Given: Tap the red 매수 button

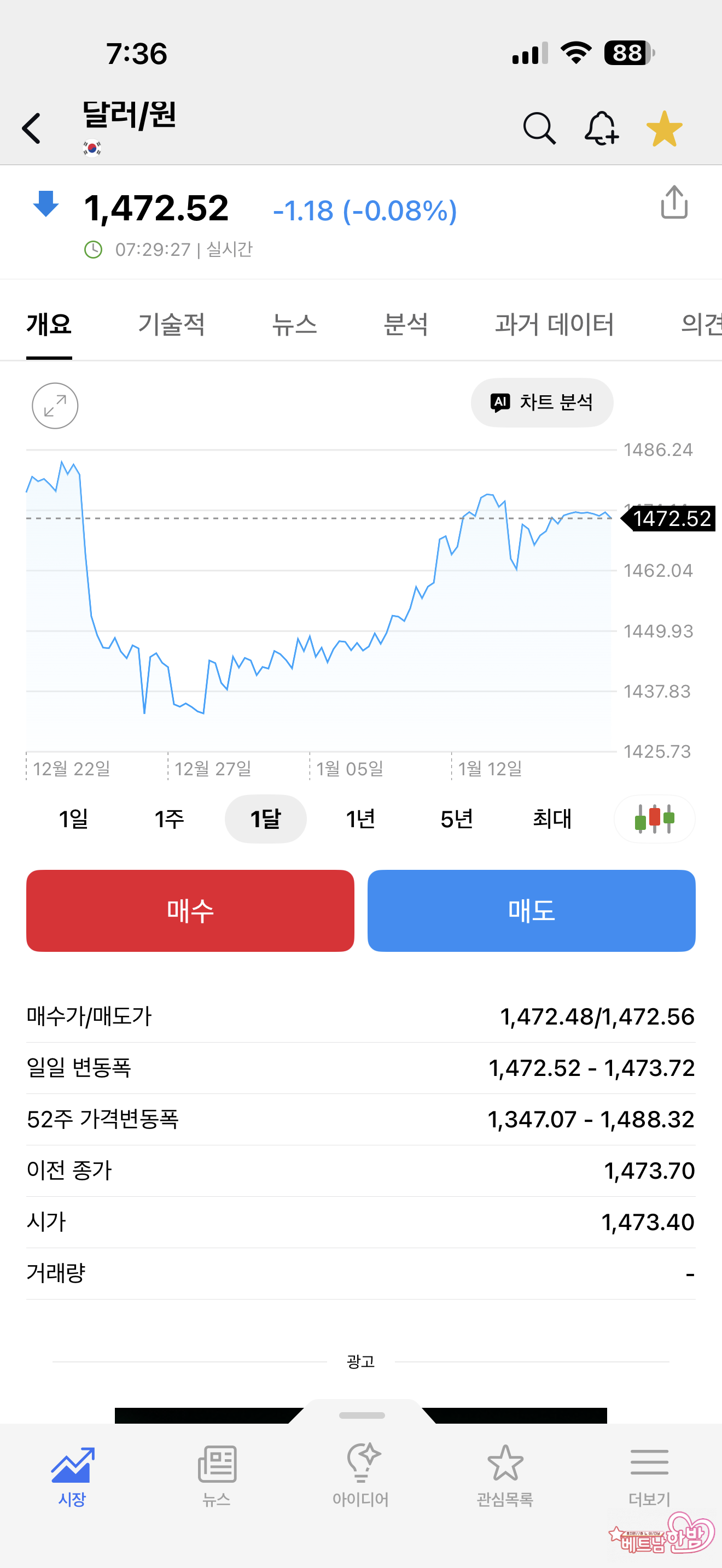Looking at the screenshot, I should pyautogui.click(x=190, y=911).
